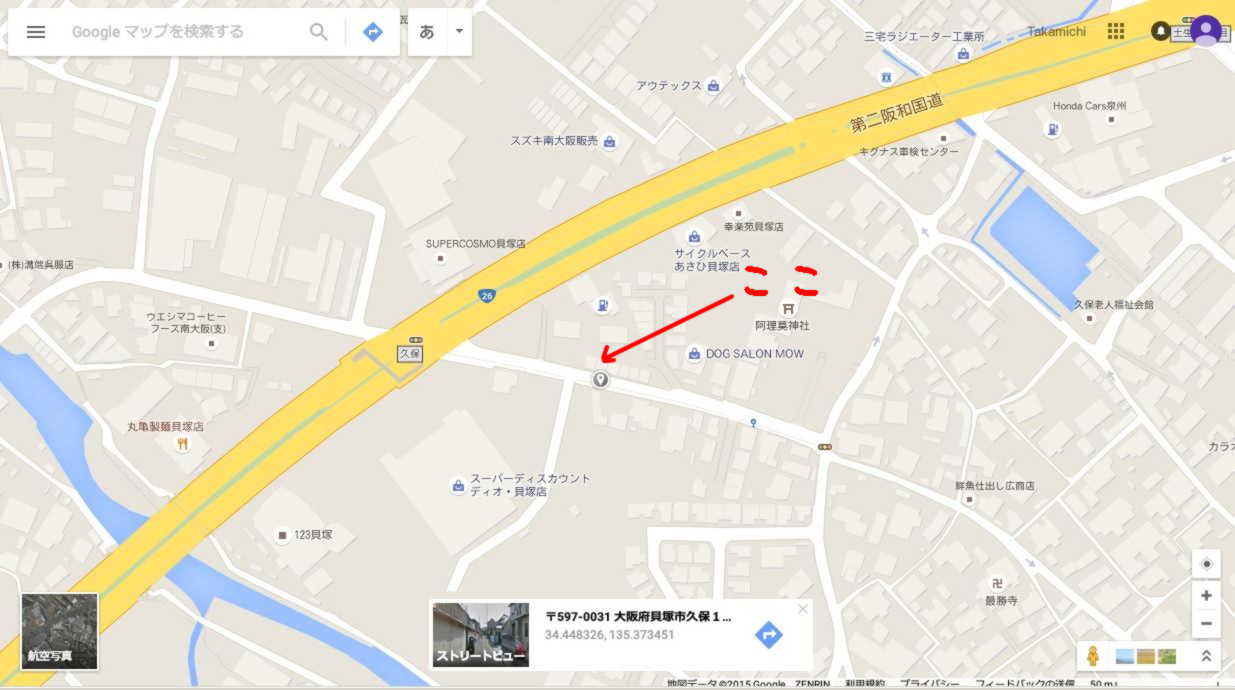1235x690 pixels.
Task: Open the Google apps grid
Action: click(x=1116, y=31)
